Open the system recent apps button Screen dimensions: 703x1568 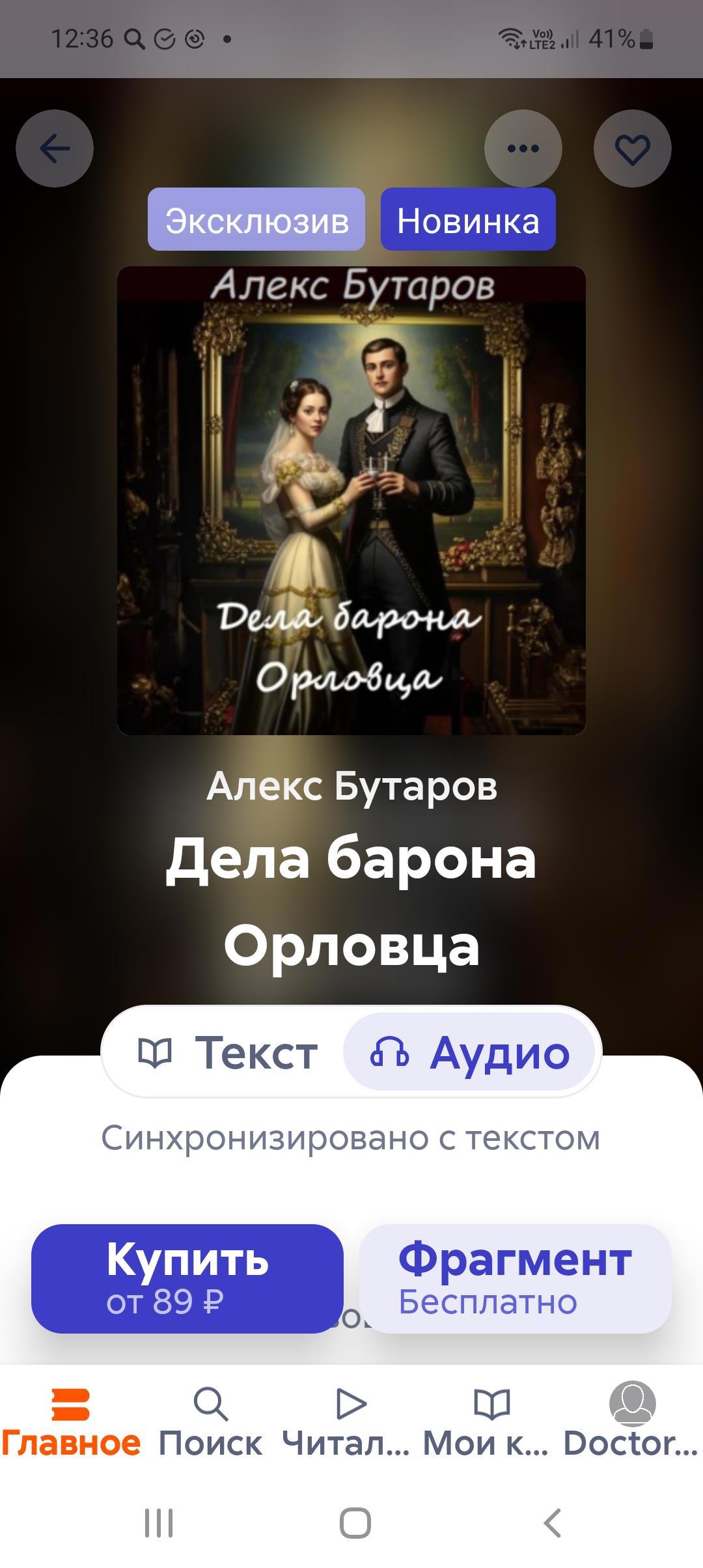[159, 1522]
